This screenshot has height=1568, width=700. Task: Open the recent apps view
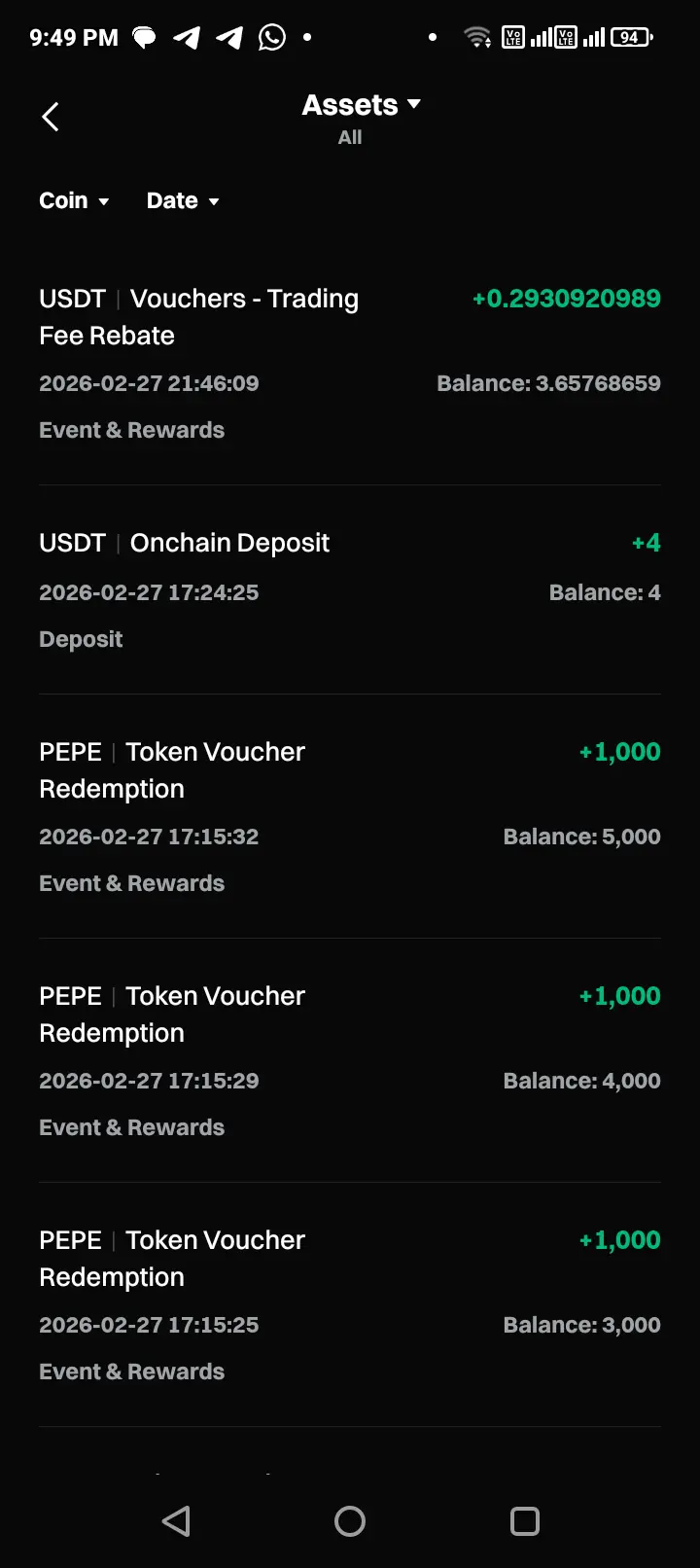(524, 1520)
